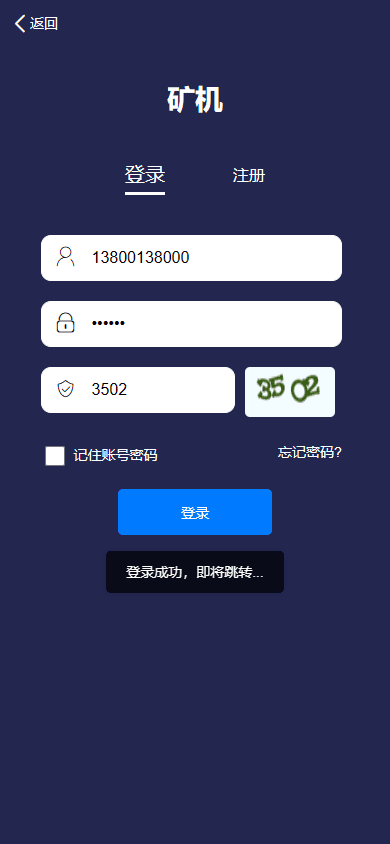Edit the verification code field 3502
The image size is (390, 844).
point(138,390)
